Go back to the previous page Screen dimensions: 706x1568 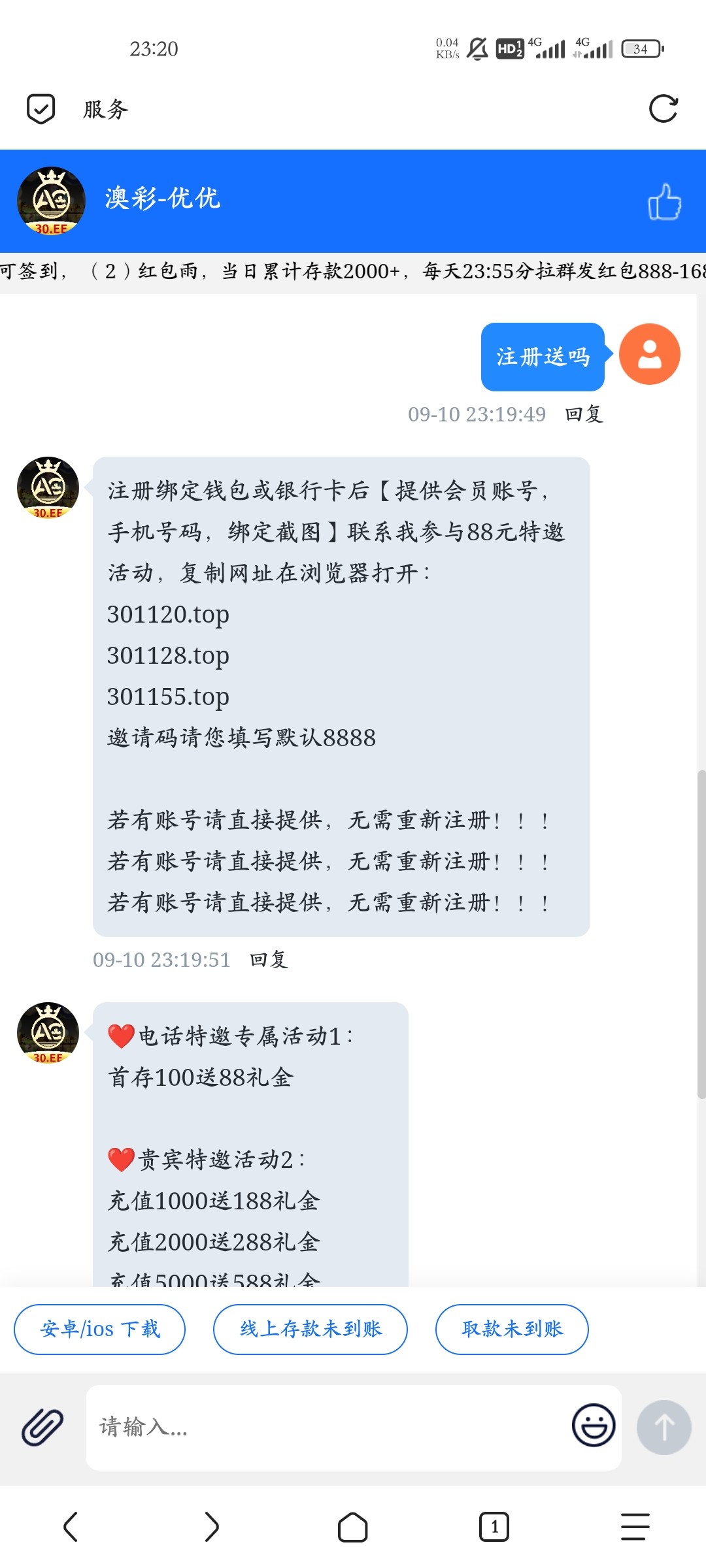pyautogui.click(x=71, y=1527)
